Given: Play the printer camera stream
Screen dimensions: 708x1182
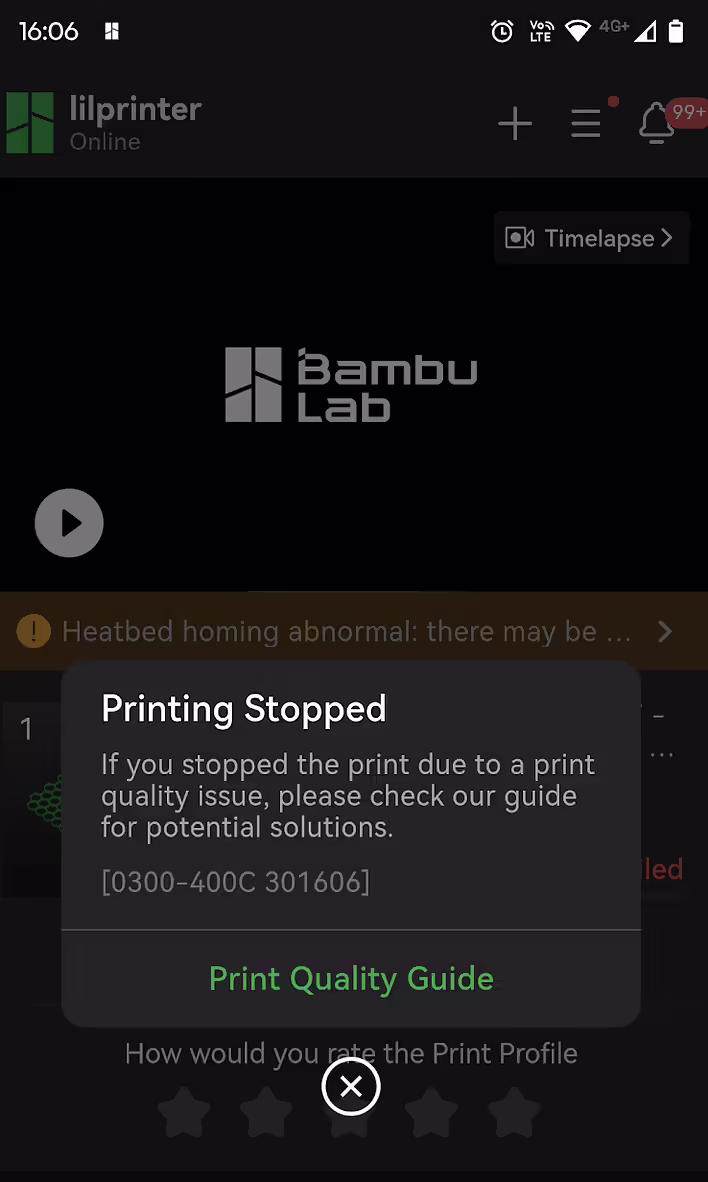Looking at the screenshot, I should (69, 523).
